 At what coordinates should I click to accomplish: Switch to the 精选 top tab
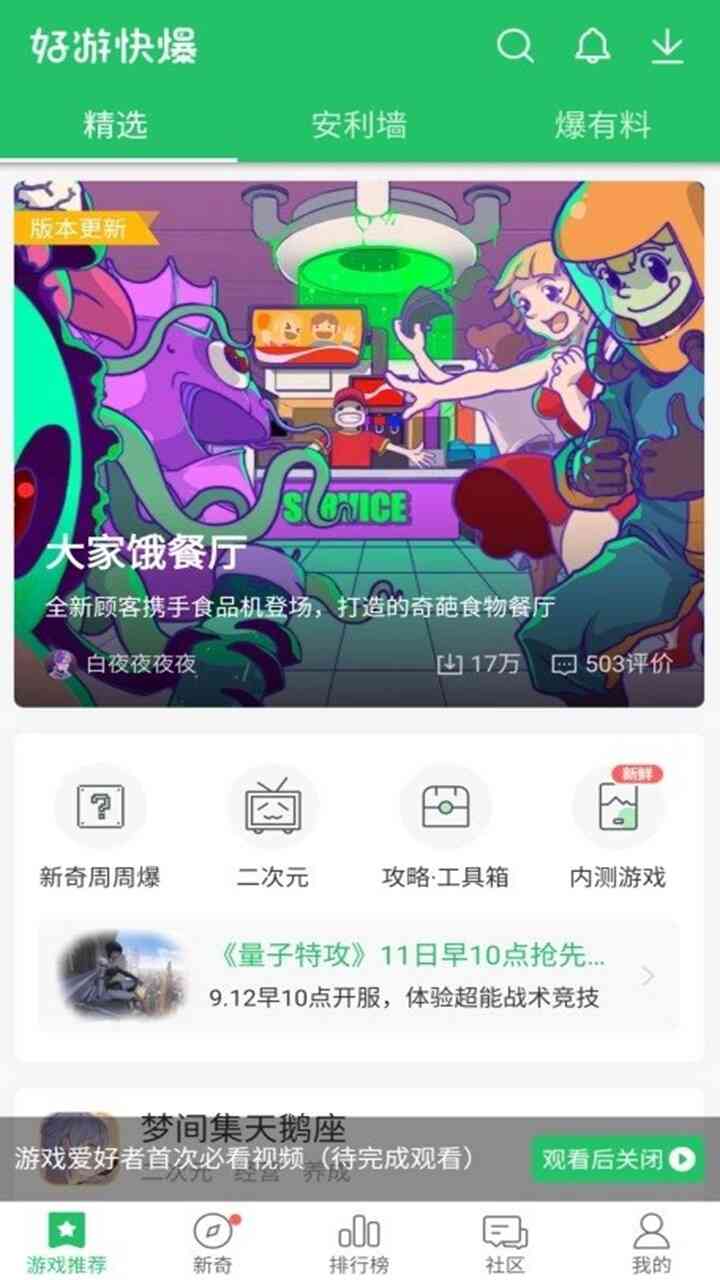(116, 125)
